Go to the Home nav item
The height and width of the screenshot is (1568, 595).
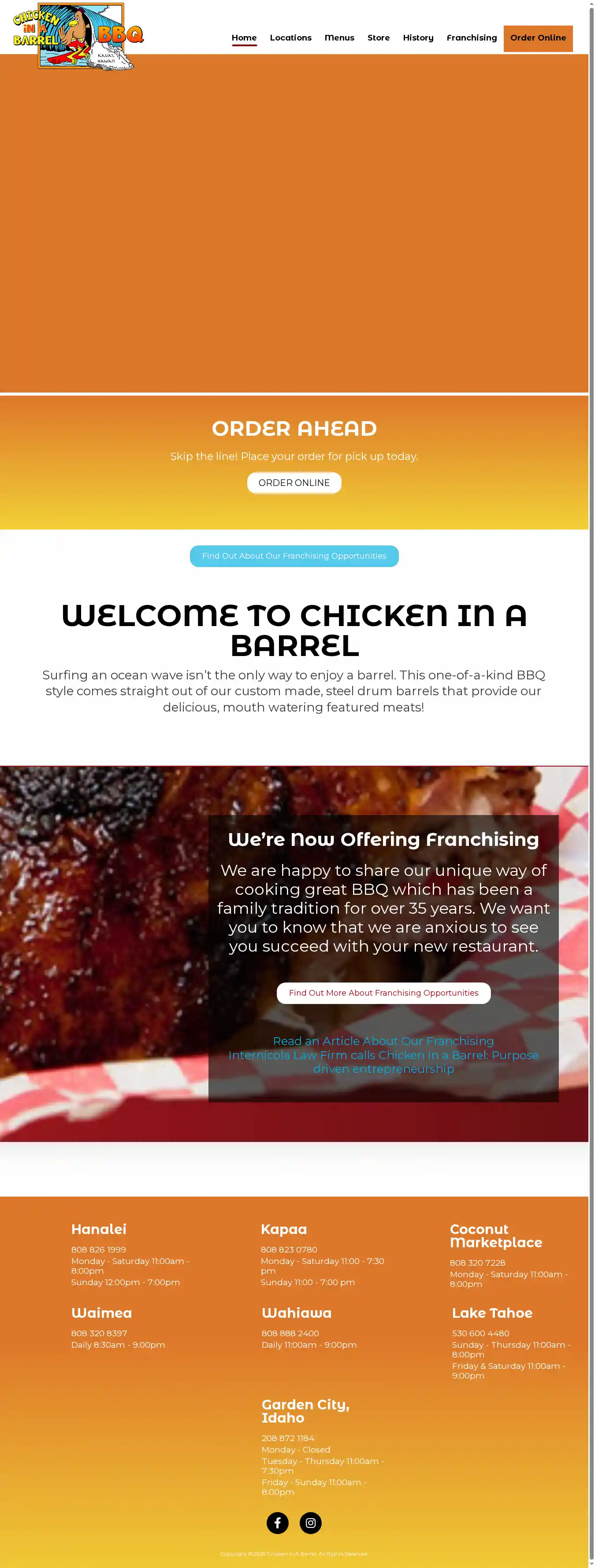244,38
